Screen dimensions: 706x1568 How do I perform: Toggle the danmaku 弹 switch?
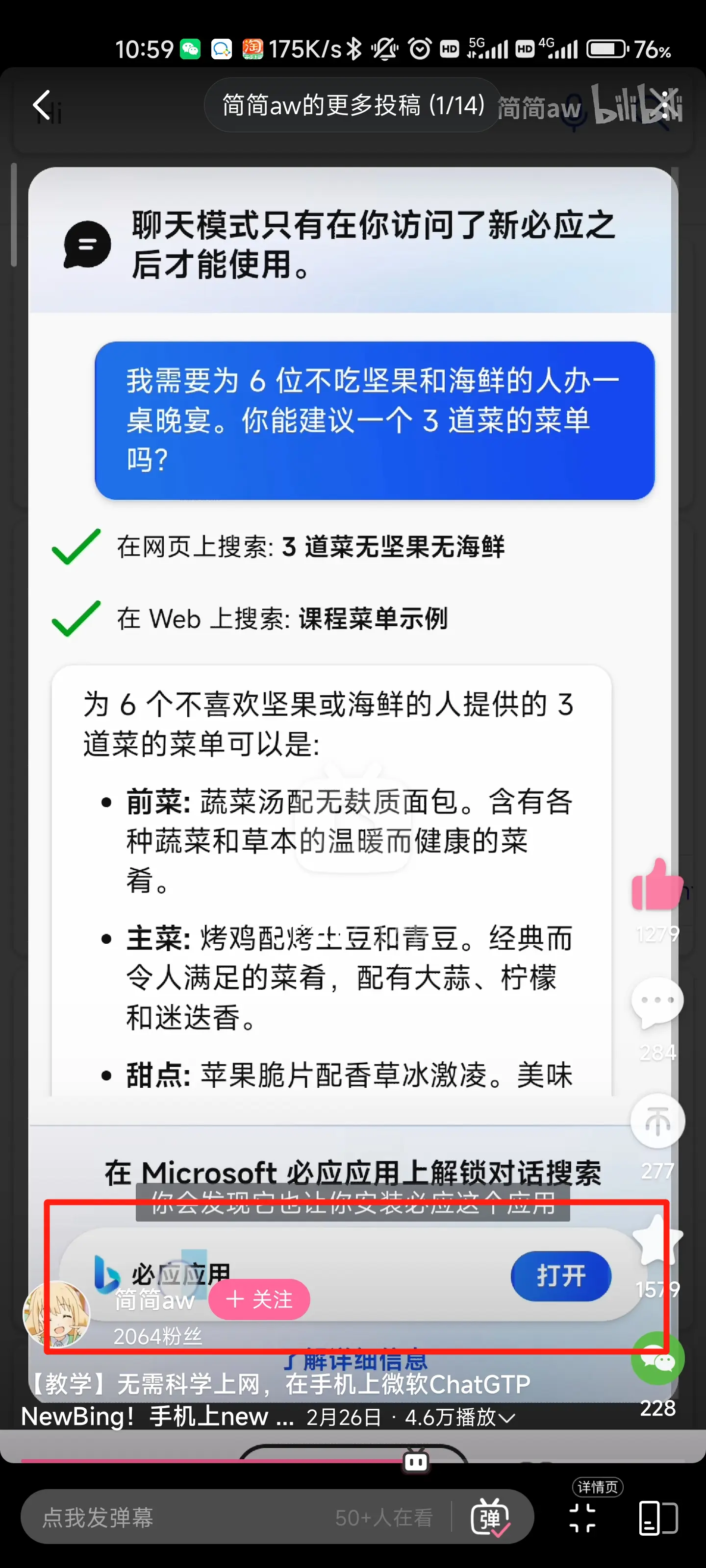(490, 1518)
